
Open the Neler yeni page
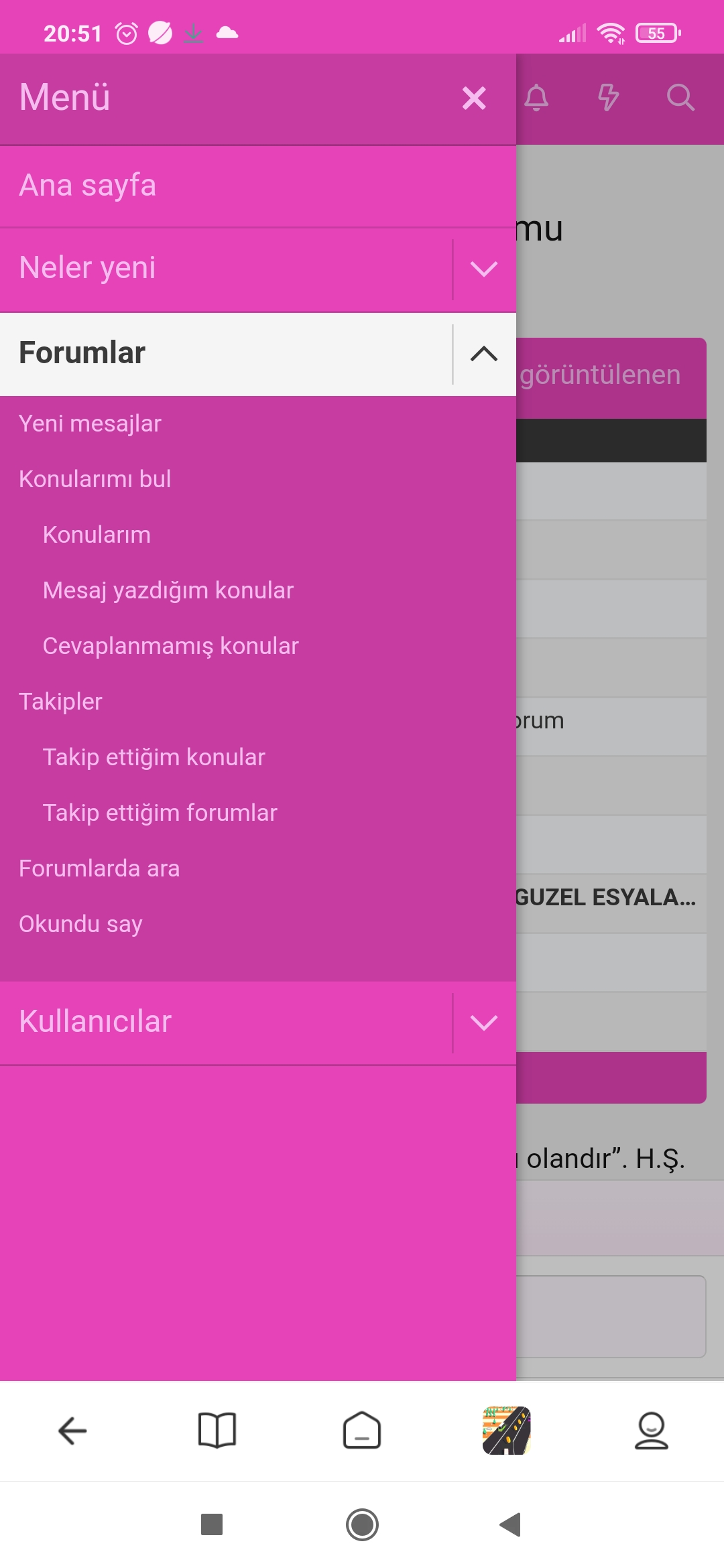88,268
